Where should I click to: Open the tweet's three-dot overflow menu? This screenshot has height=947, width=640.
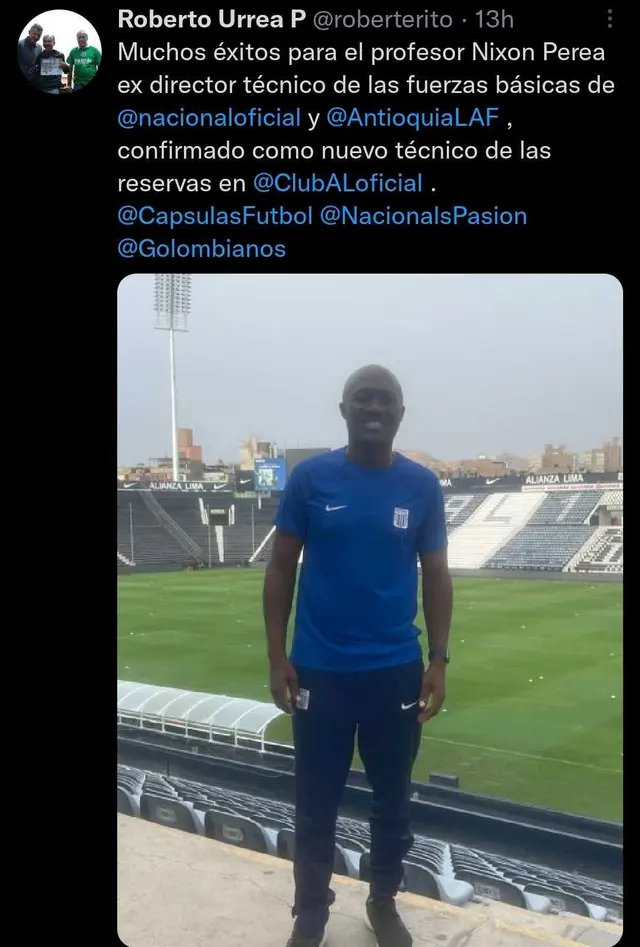click(x=610, y=19)
